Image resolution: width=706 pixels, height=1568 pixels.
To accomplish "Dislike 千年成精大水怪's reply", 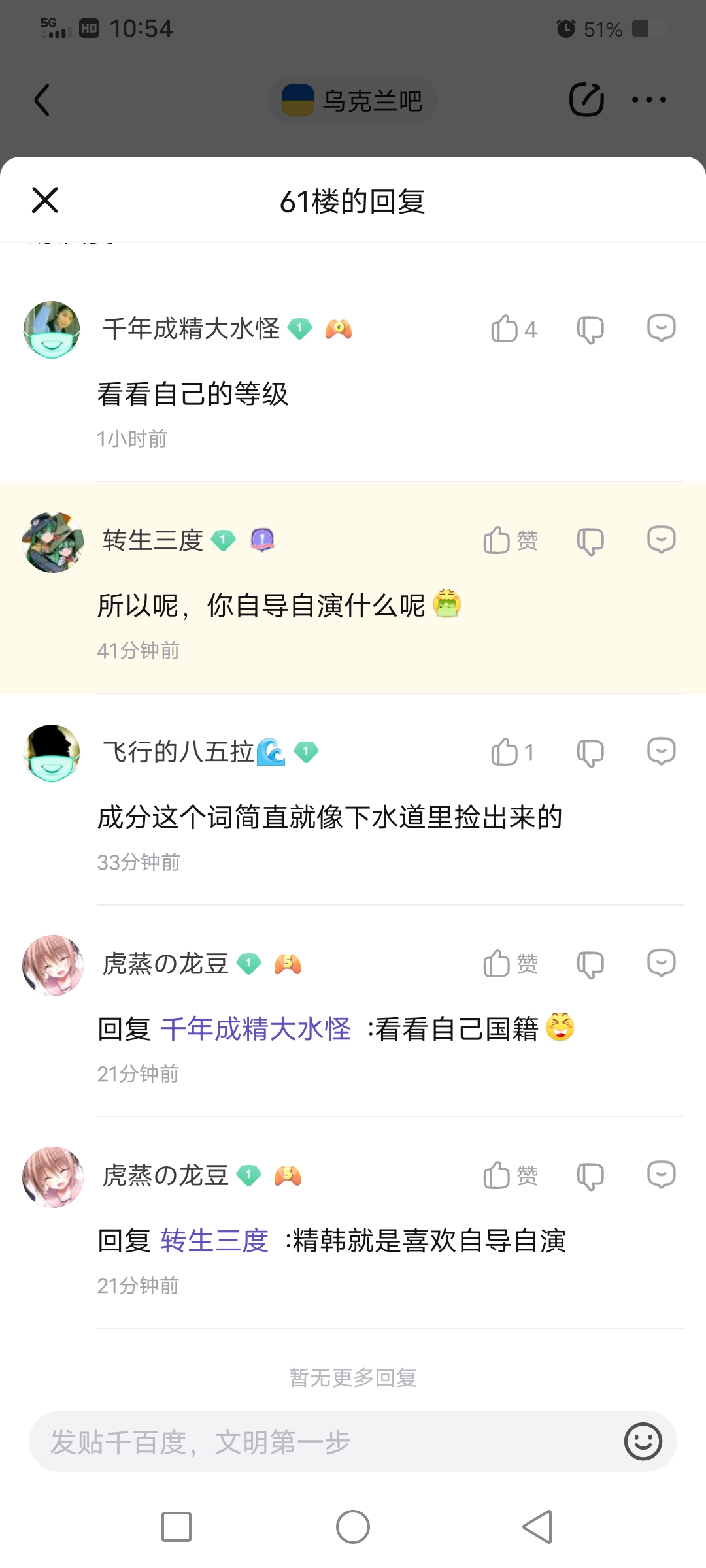I will point(590,329).
